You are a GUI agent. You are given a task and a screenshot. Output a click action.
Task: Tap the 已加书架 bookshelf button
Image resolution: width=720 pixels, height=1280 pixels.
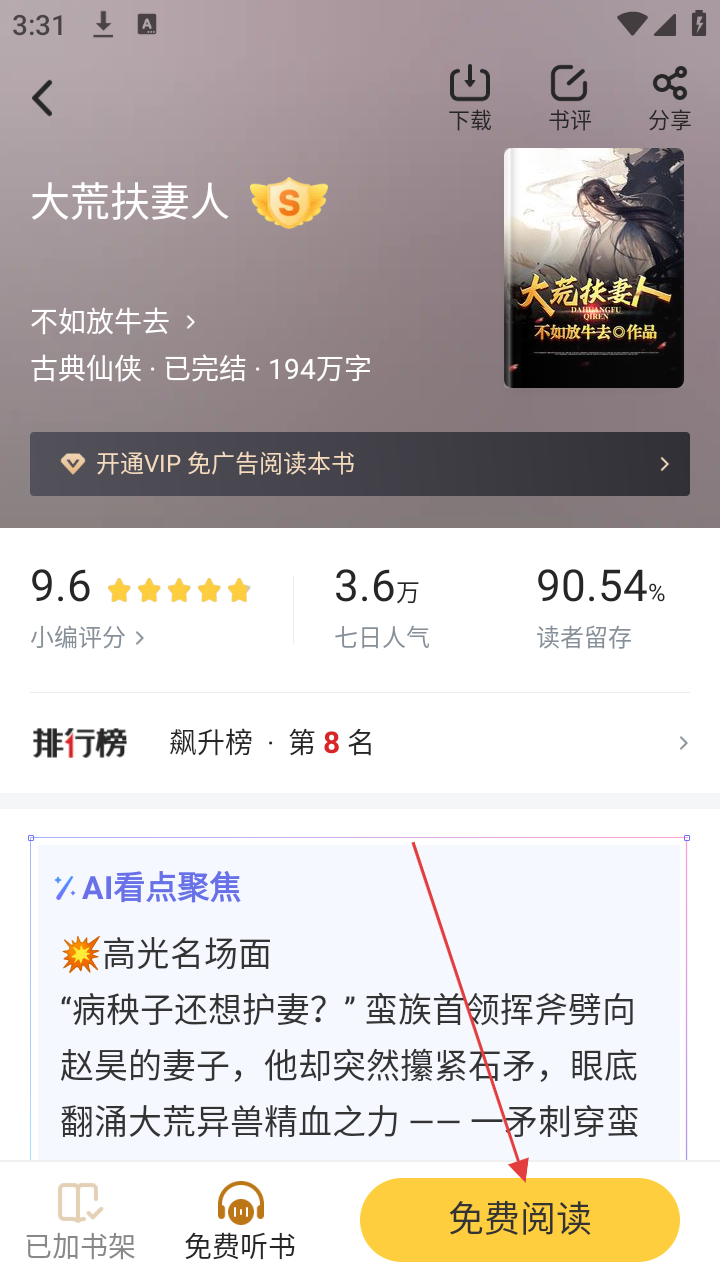80,1220
